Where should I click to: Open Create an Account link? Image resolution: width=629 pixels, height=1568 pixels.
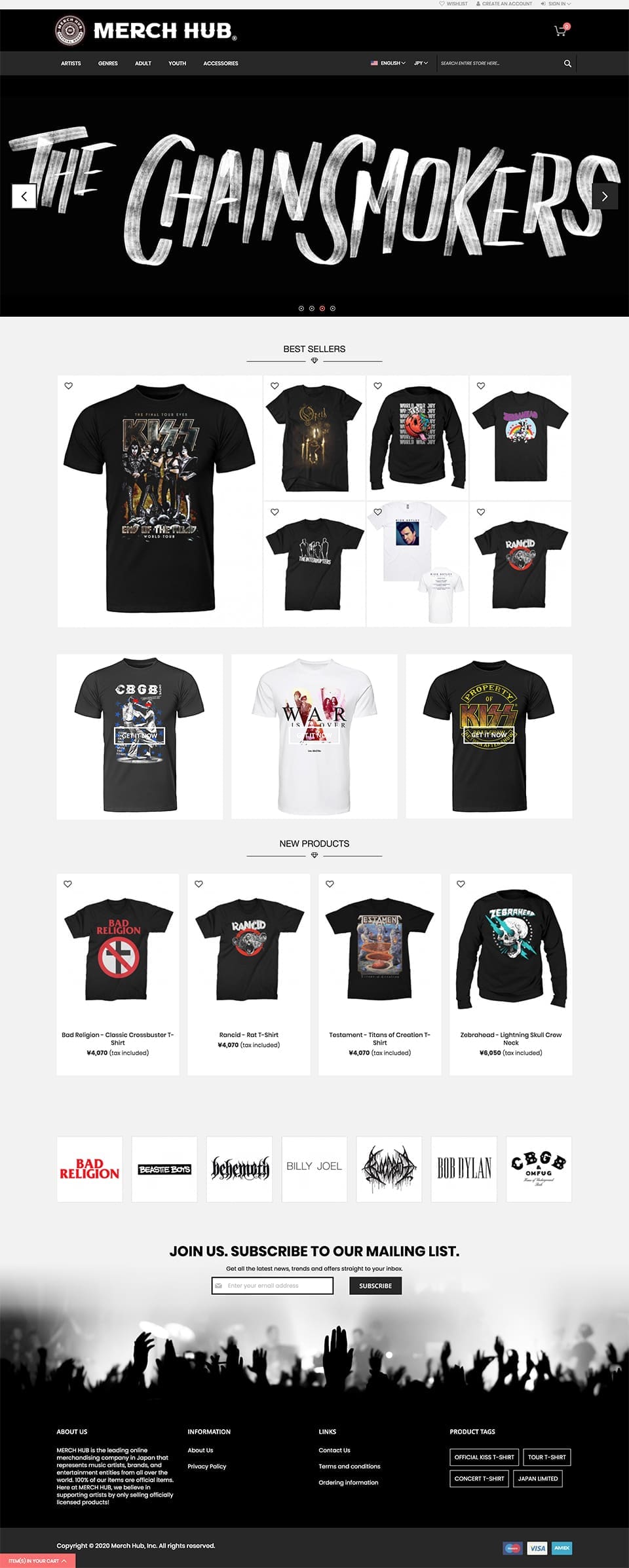(x=506, y=4)
